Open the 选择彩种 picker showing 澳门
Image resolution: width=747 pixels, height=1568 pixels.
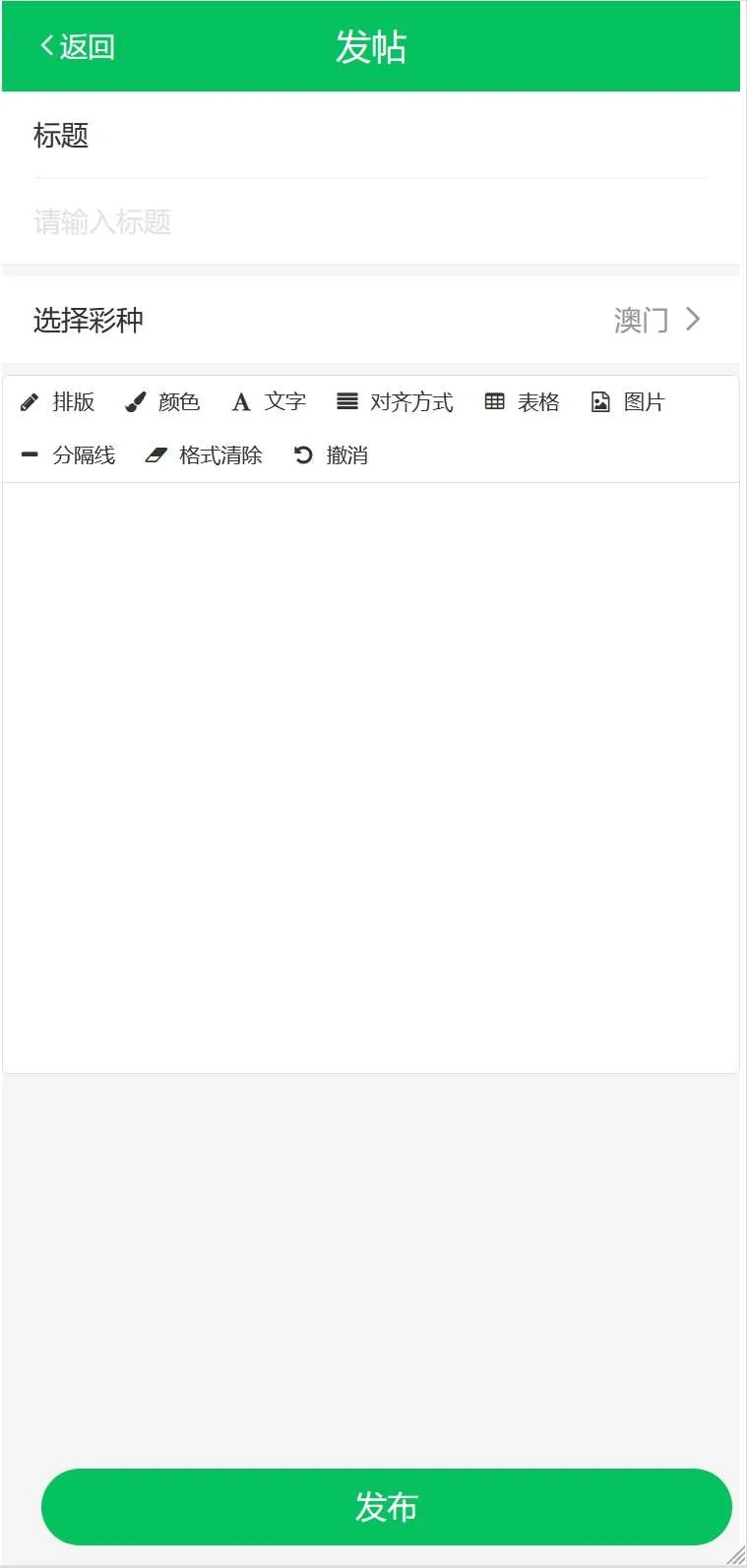[655, 320]
